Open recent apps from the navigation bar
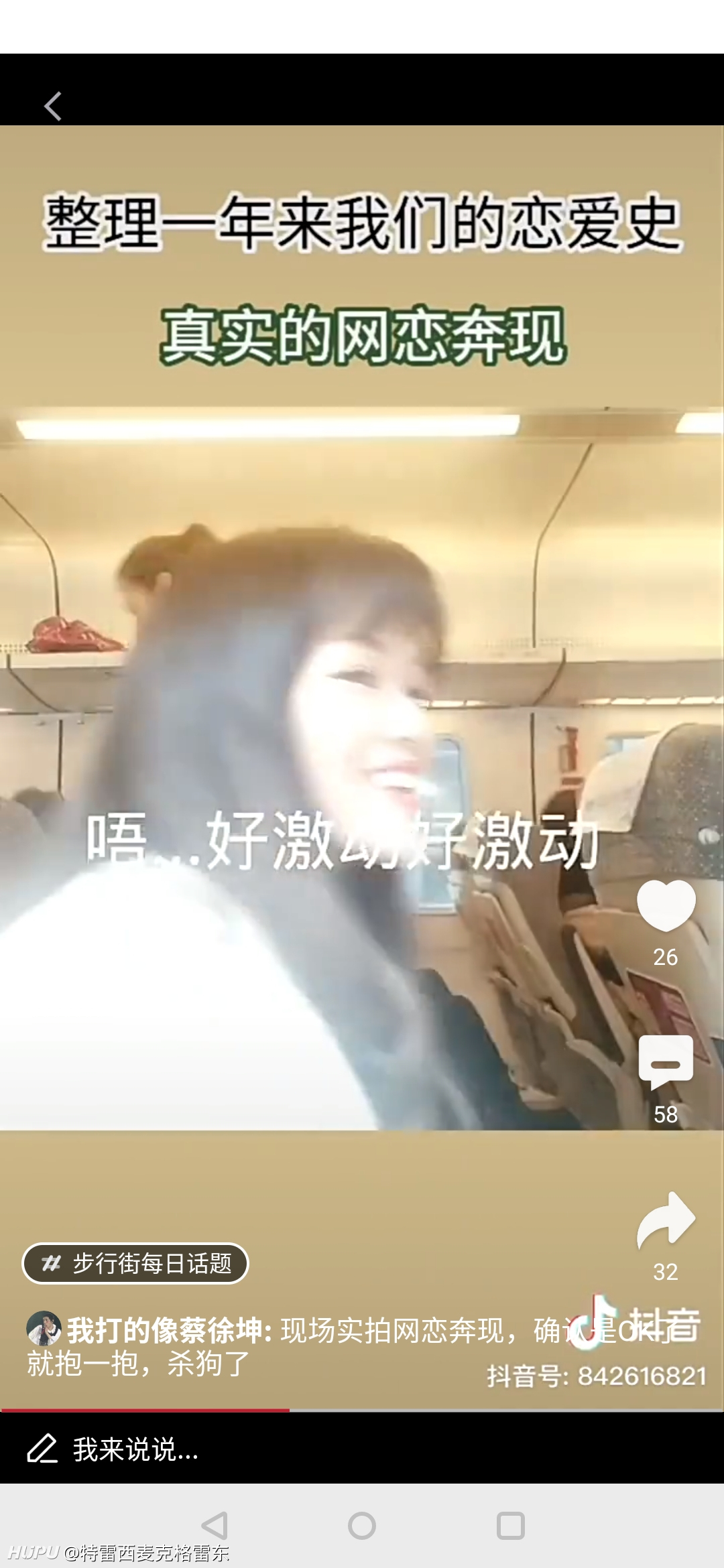The width and height of the screenshot is (724, 1568). 510,1526
